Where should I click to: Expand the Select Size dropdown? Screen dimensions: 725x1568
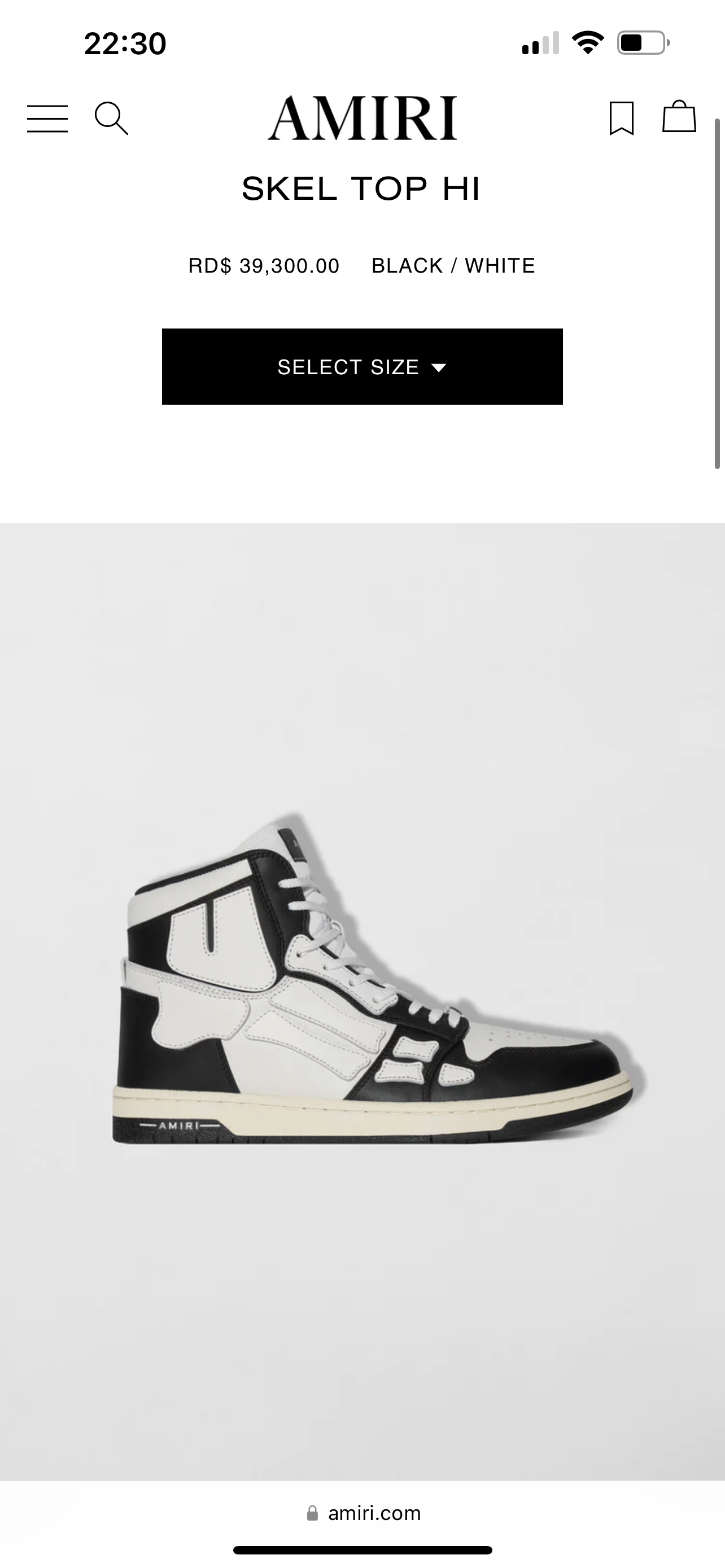362,366
